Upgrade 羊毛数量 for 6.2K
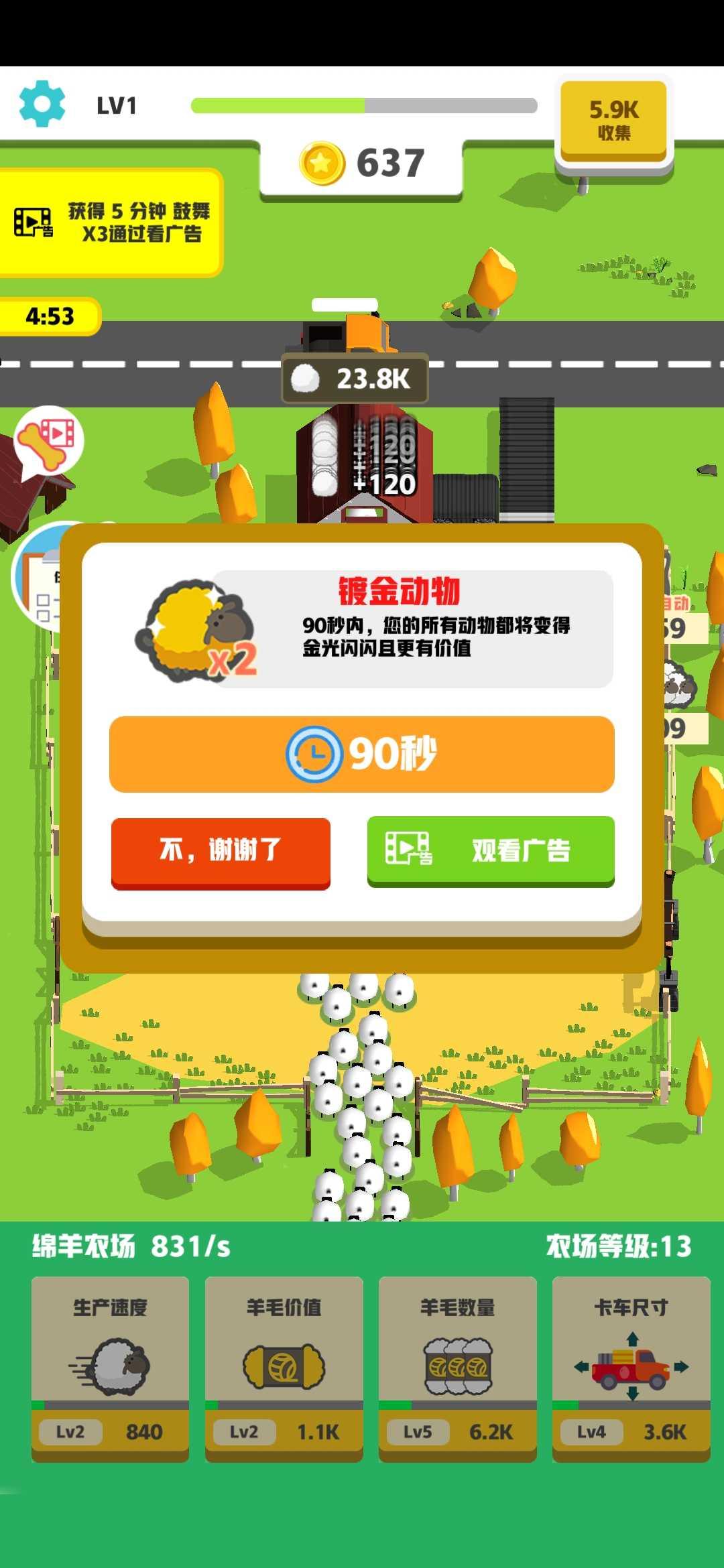724x1568 pixels. tap(457, 1367)
